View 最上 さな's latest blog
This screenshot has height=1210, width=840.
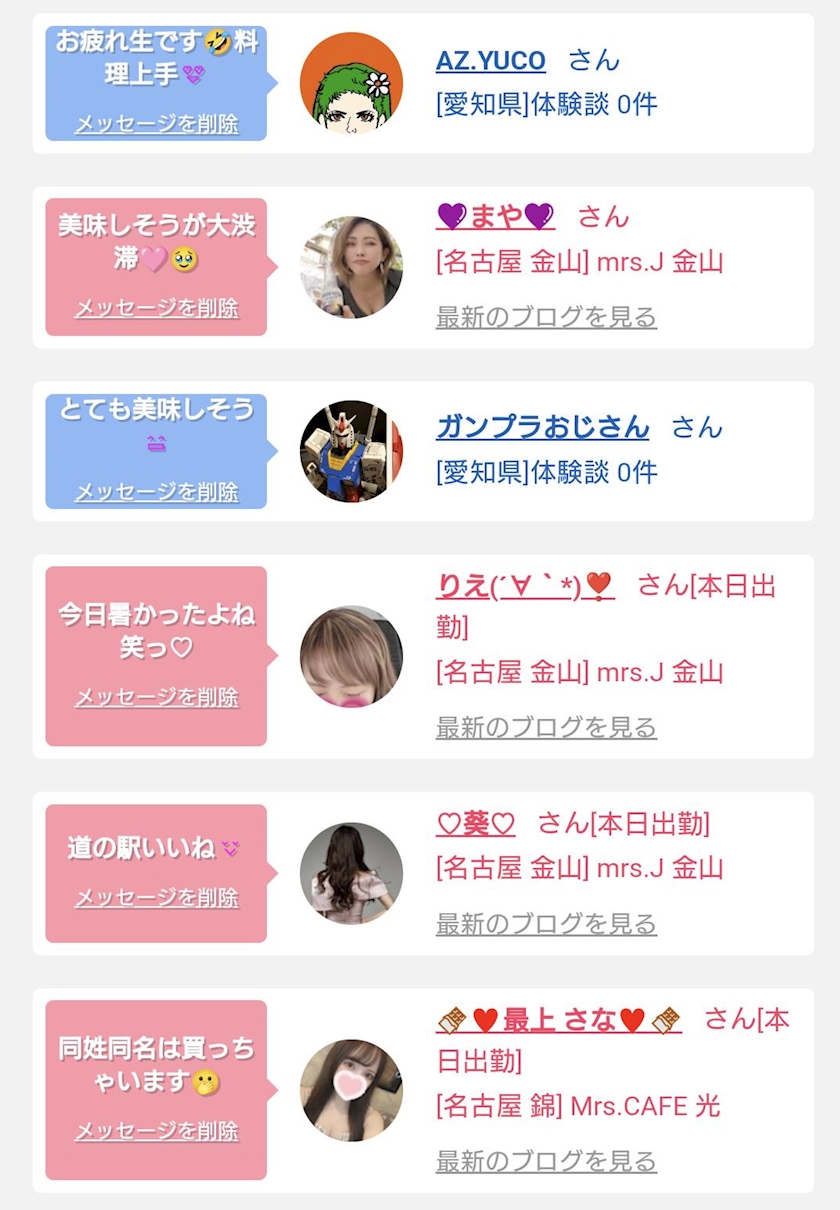[546, 1162]
